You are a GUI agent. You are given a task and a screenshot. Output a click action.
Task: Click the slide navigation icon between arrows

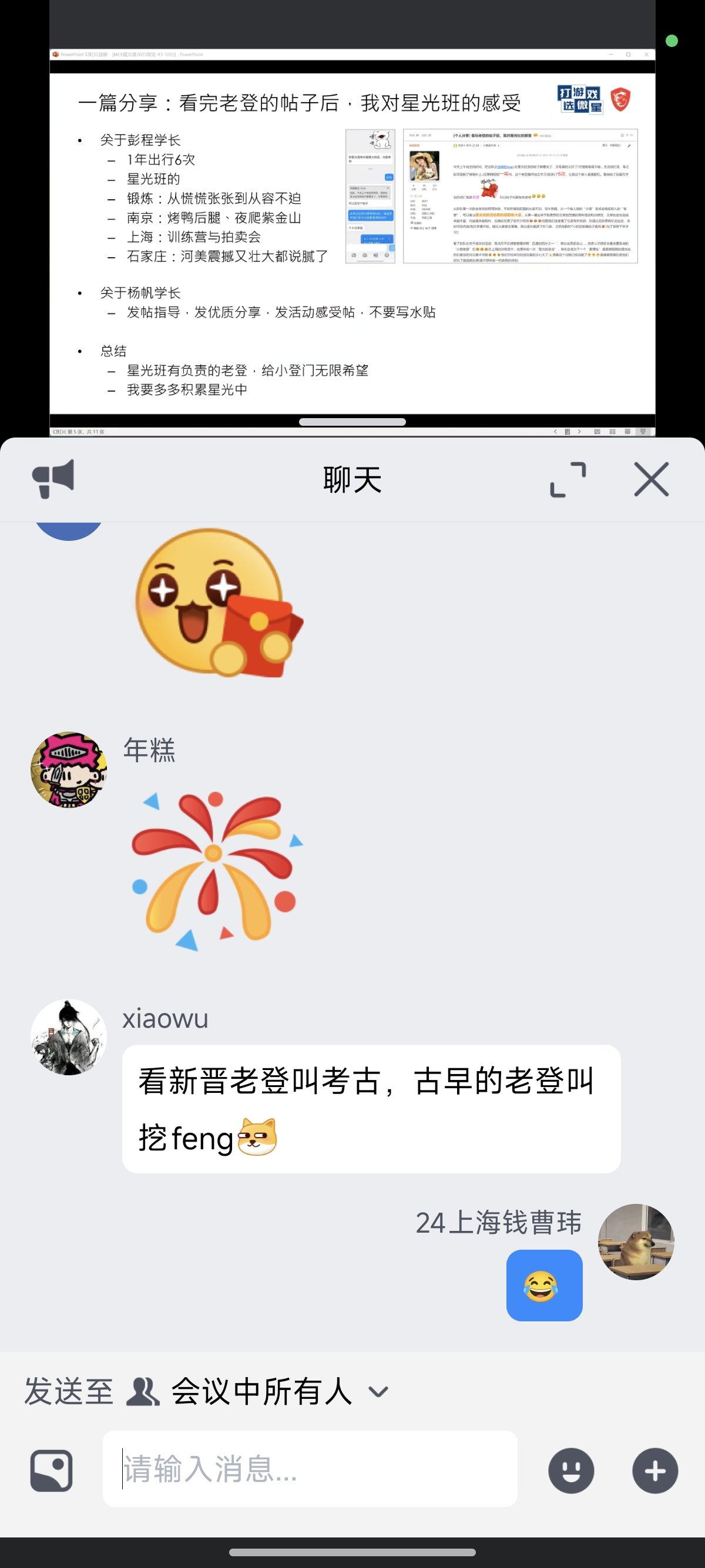tap(568, 432)
